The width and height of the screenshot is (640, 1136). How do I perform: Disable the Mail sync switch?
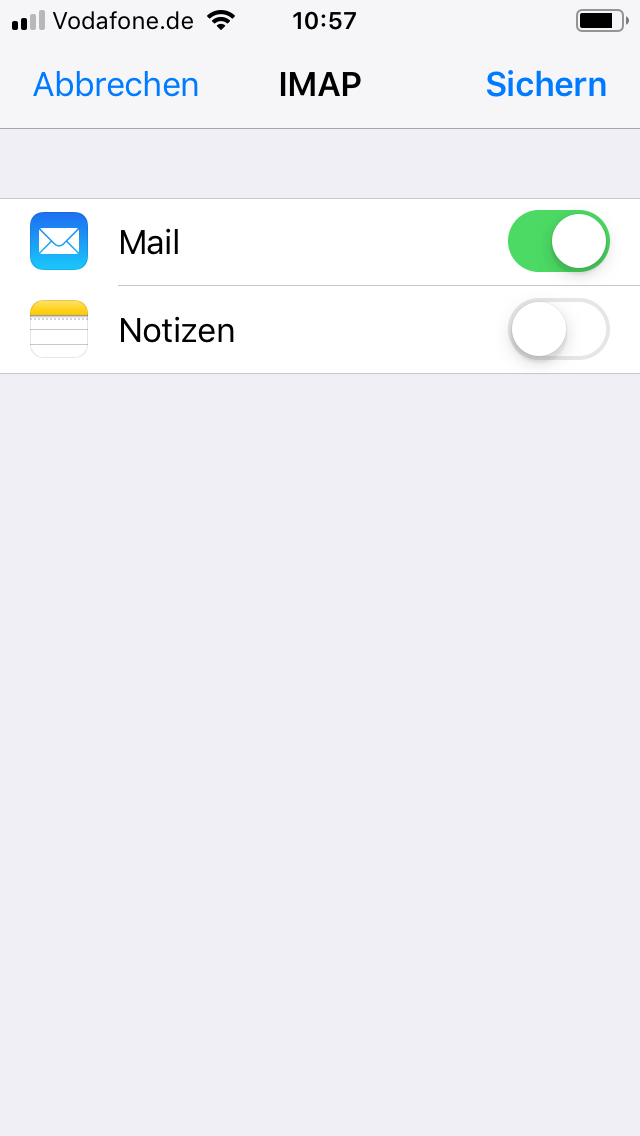(x=558, y=242)
